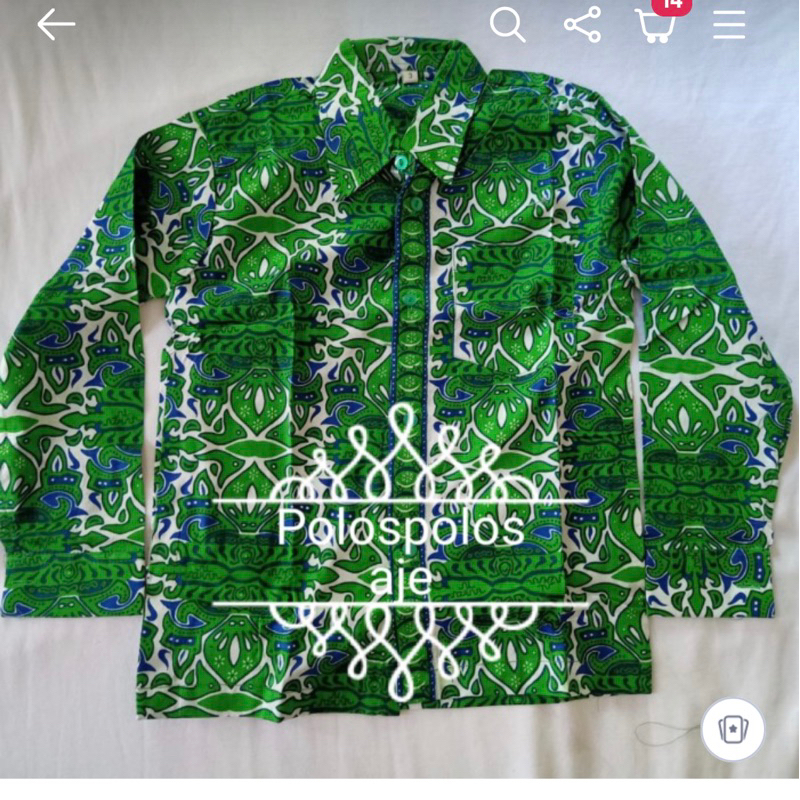Open search with the magnifier icon
Screen dimensions: 800x800
[507, 25]
